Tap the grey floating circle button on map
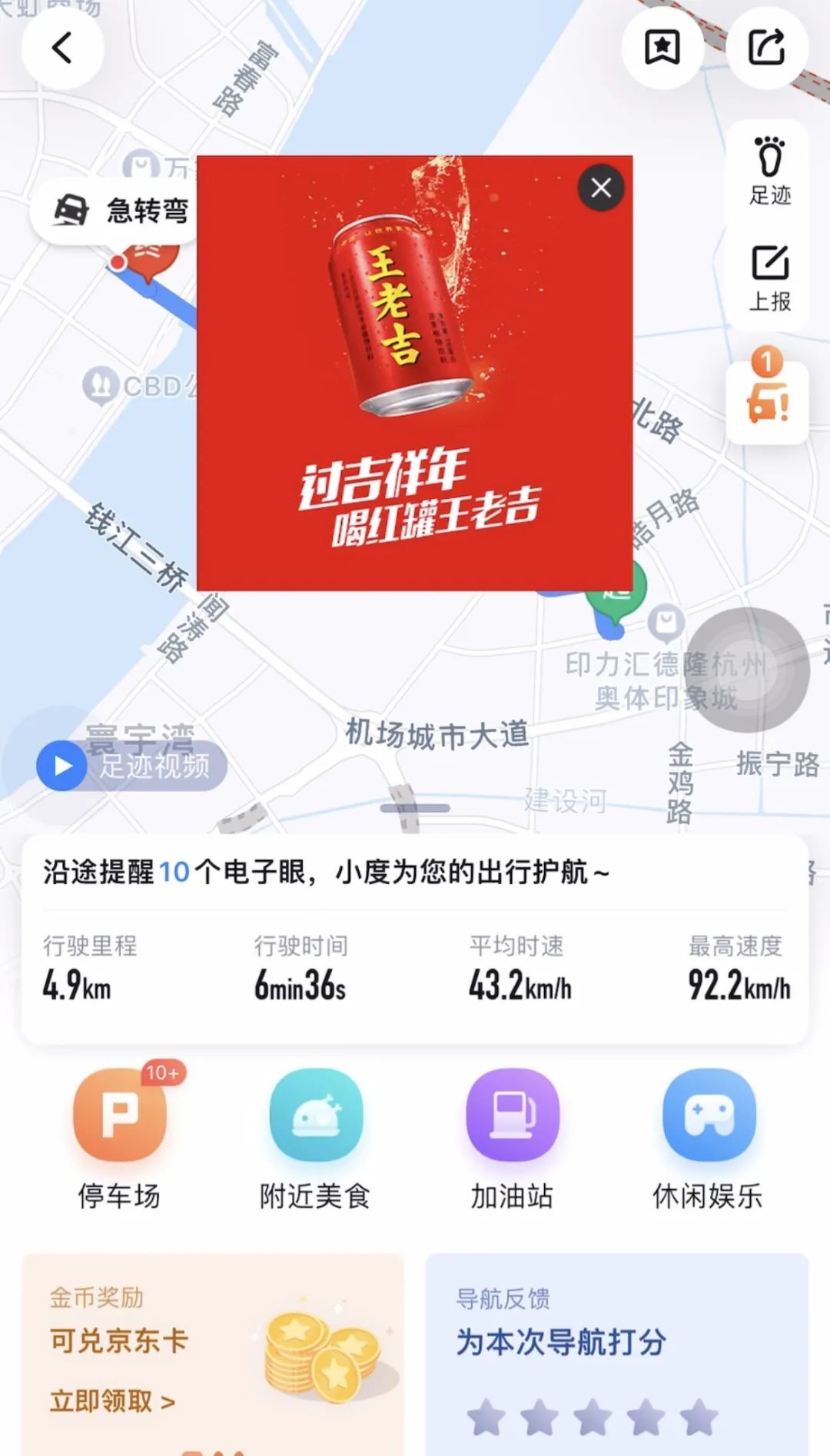830x1456 pixels. [747, 669]
